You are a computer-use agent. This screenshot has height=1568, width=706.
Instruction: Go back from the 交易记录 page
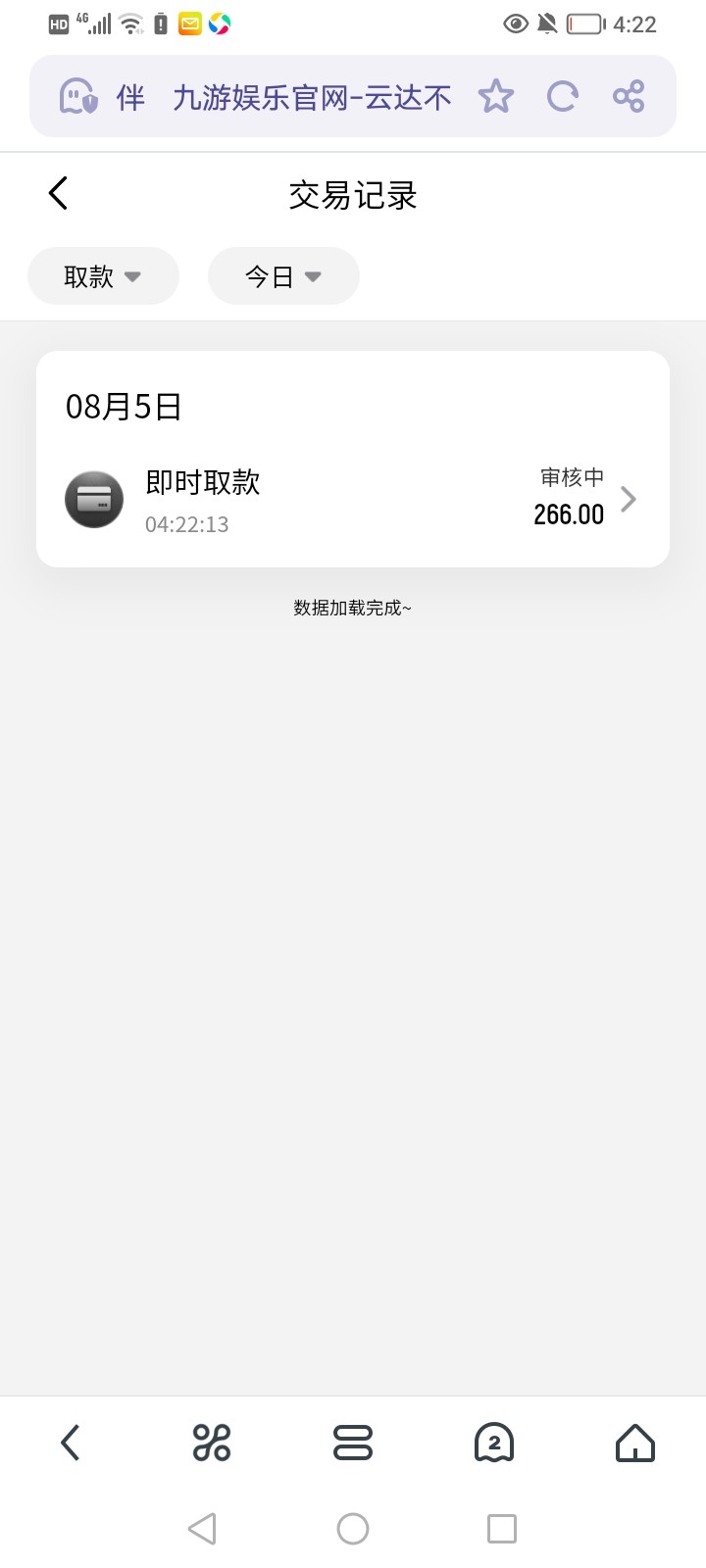(58, 193)
